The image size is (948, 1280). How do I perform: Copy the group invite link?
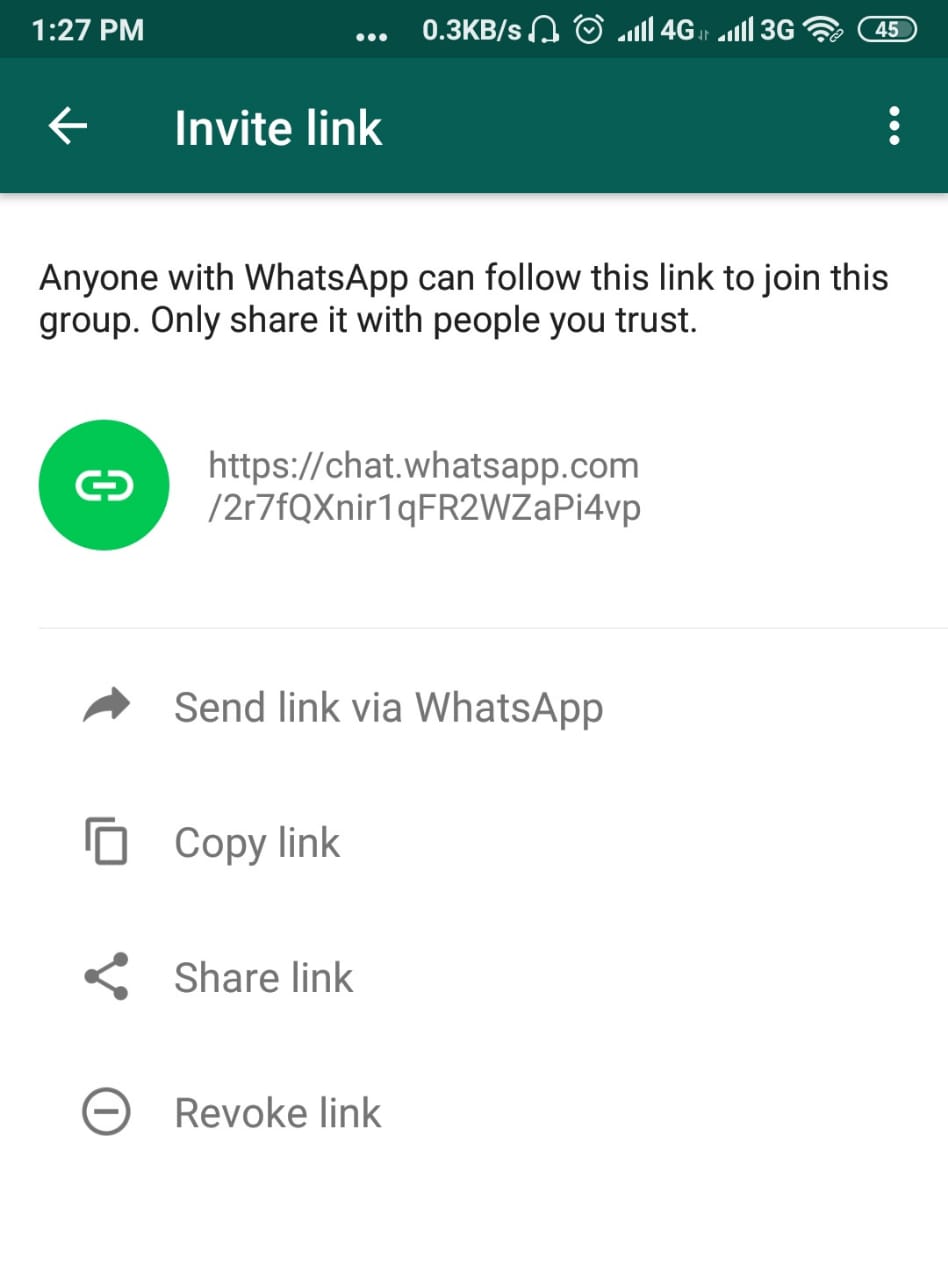[x=257, y=842]
